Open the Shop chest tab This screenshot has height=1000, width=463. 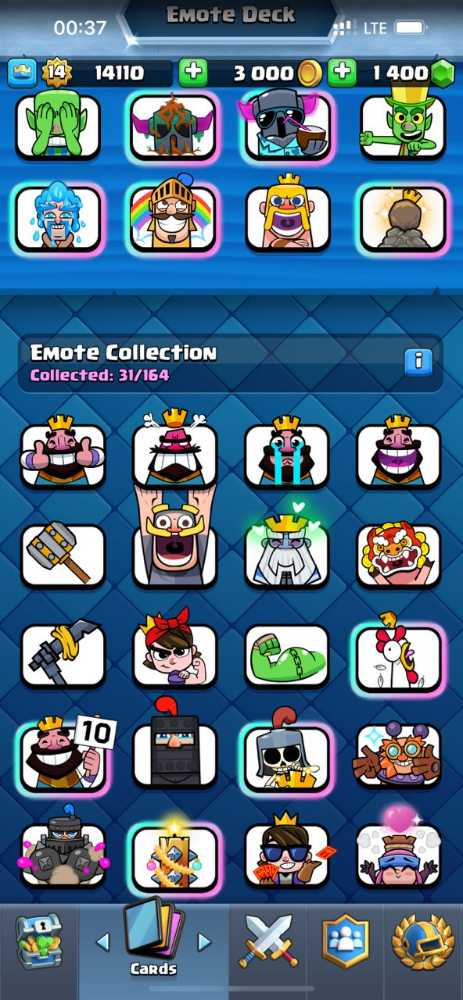pos(39,941)
